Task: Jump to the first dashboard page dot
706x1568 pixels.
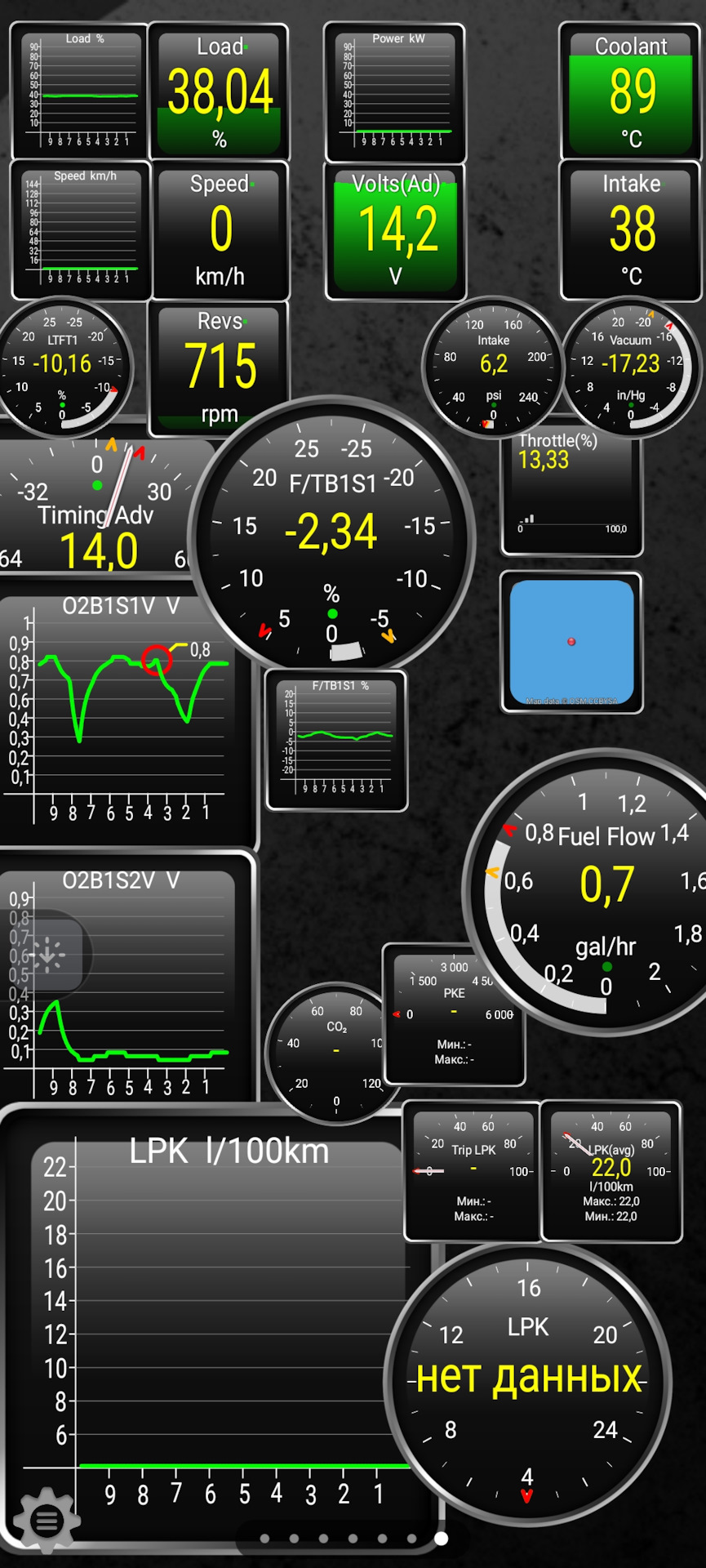Action: point(264,1539)
